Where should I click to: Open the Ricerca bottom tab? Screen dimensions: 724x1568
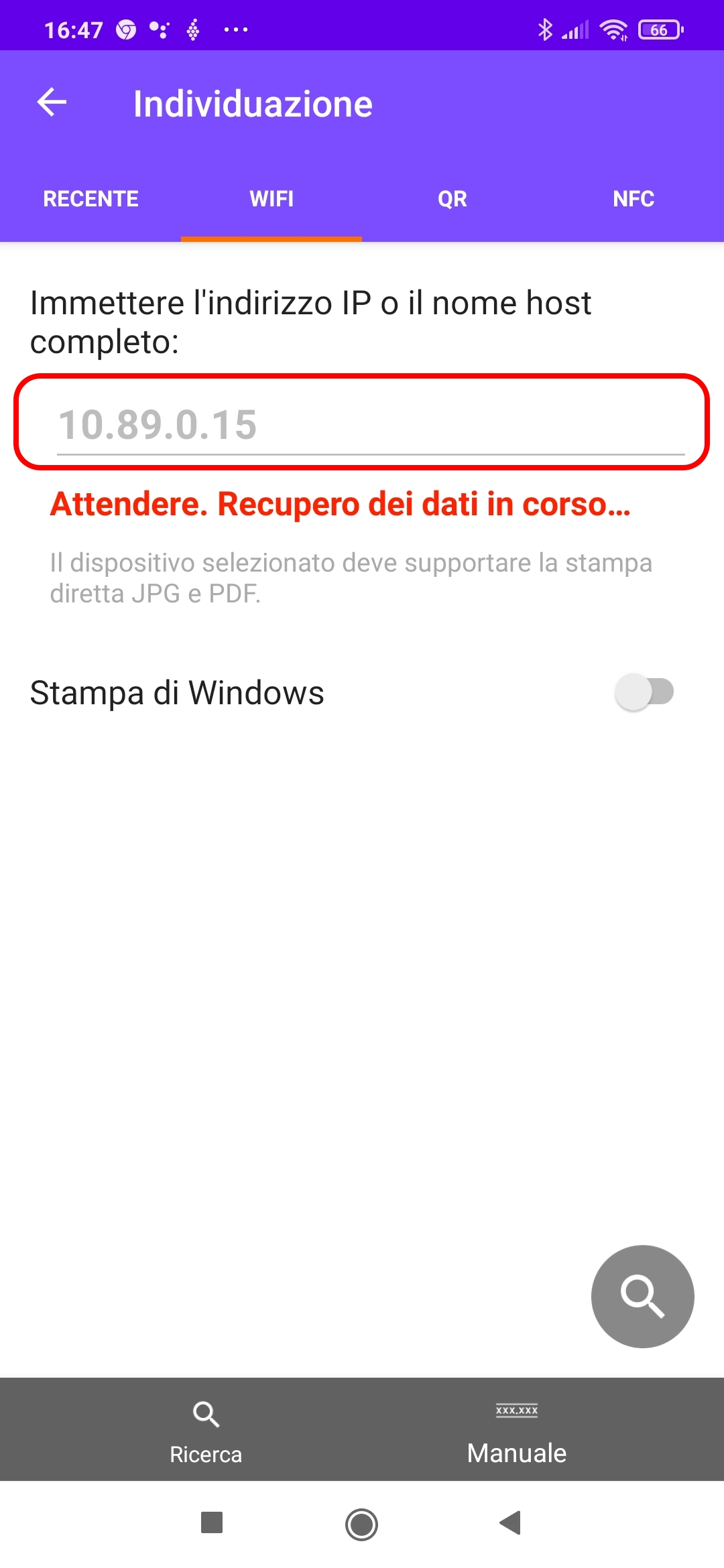206,1431
